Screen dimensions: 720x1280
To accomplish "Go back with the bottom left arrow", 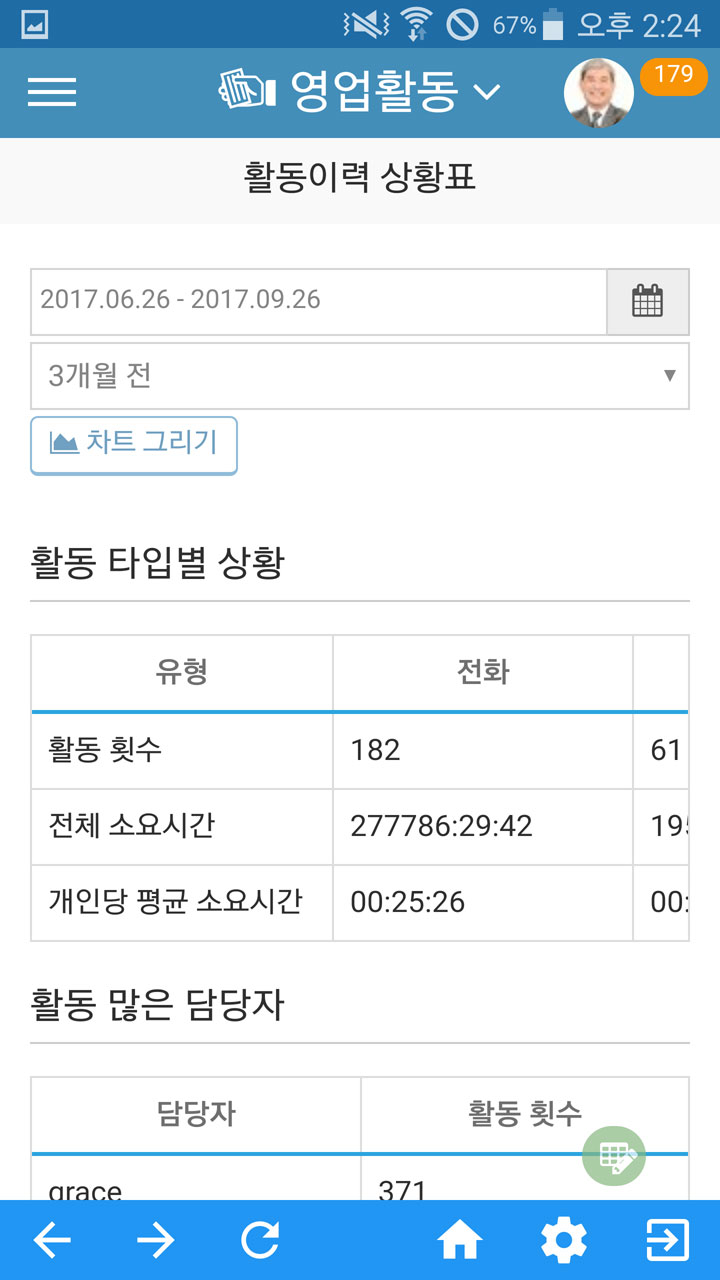I will pos(52,1241).
